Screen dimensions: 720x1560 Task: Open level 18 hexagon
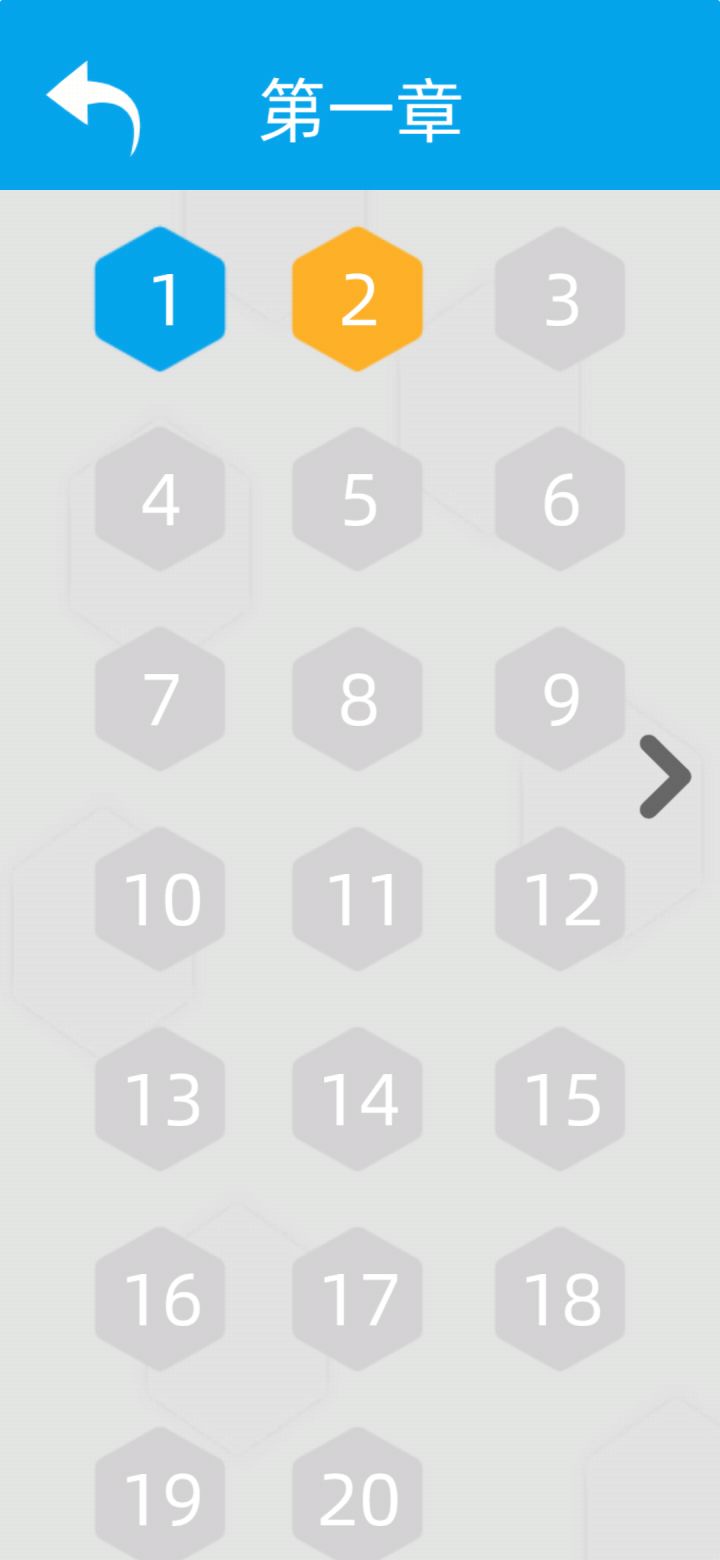point(559,1300)
